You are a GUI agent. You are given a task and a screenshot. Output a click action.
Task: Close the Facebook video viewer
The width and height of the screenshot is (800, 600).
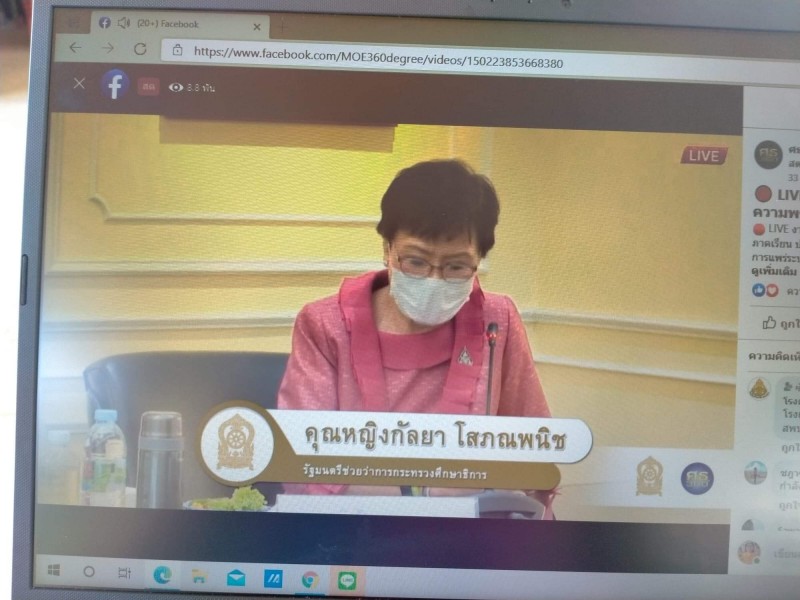(79, 83)
